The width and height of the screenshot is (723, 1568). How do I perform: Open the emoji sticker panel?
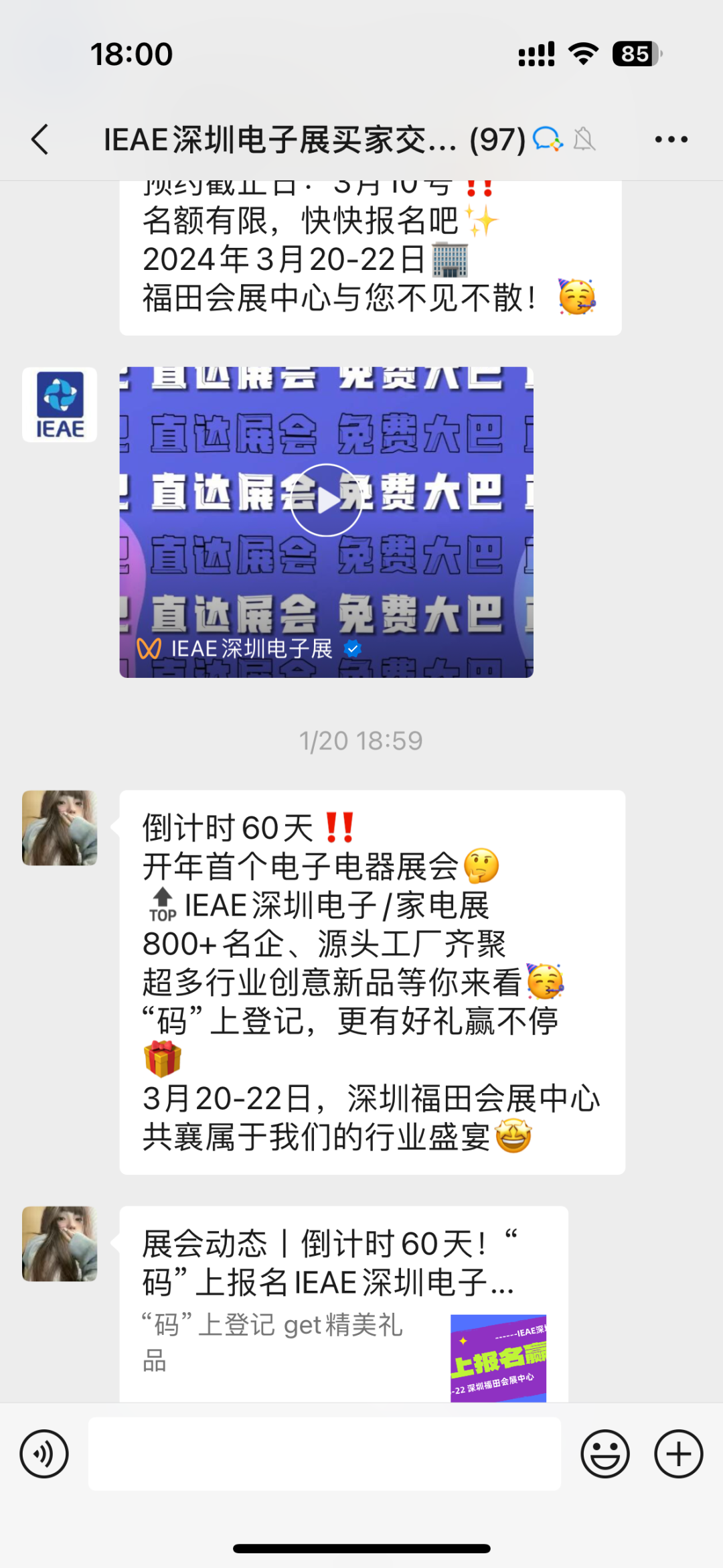click(605, 1454)
